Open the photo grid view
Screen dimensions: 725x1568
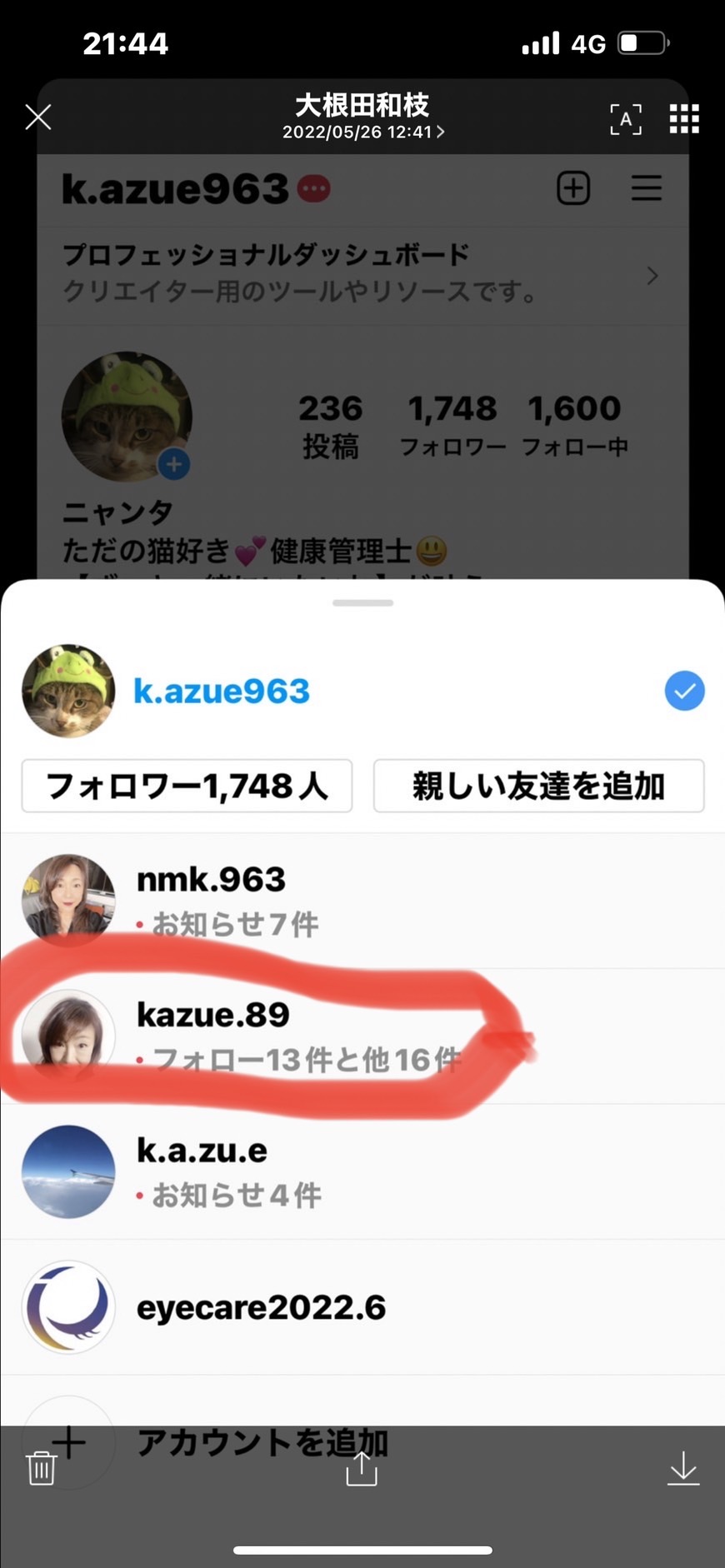point(684,119)
